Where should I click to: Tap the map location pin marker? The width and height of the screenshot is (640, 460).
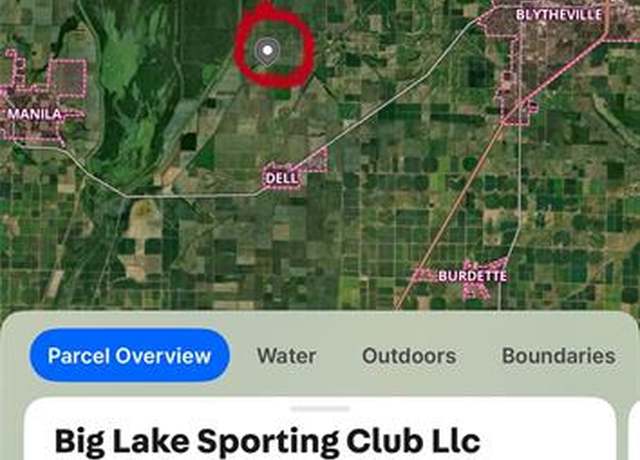click(x=267, y=51)
